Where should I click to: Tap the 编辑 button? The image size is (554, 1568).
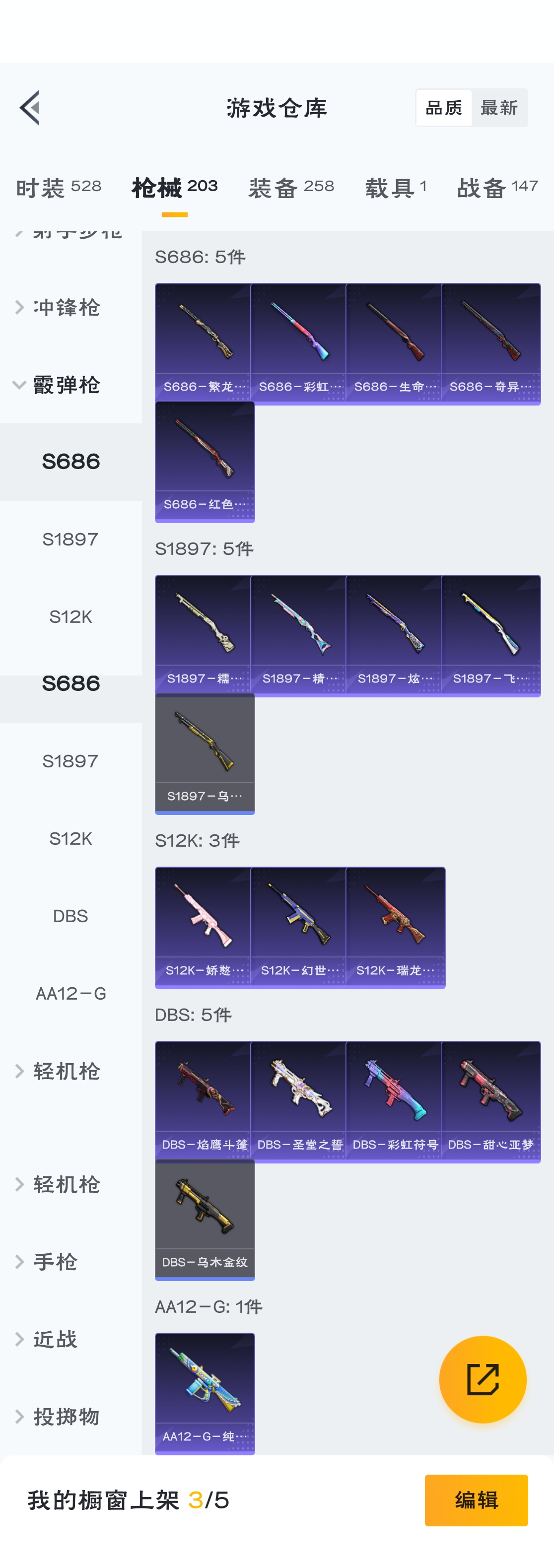pos(476,1500)
